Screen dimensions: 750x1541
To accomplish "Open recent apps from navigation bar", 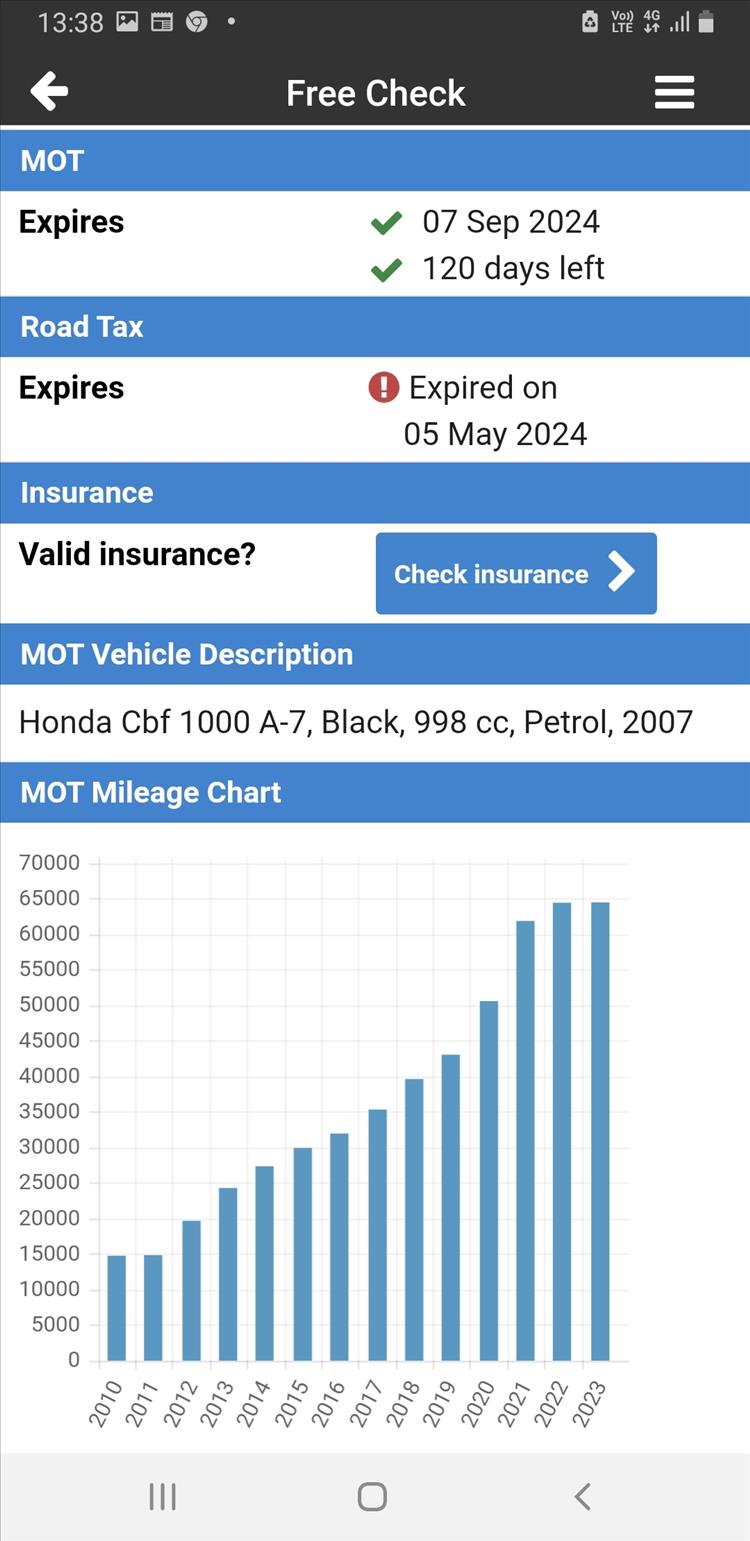I will (162, 1496).
